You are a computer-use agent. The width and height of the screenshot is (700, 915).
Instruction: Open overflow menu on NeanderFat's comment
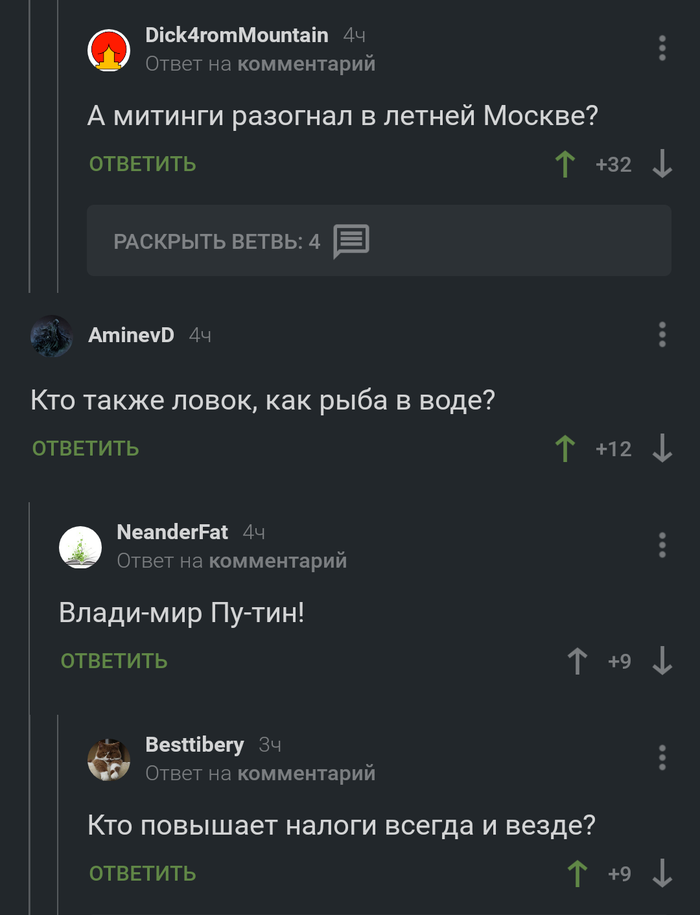pos(662,545)
